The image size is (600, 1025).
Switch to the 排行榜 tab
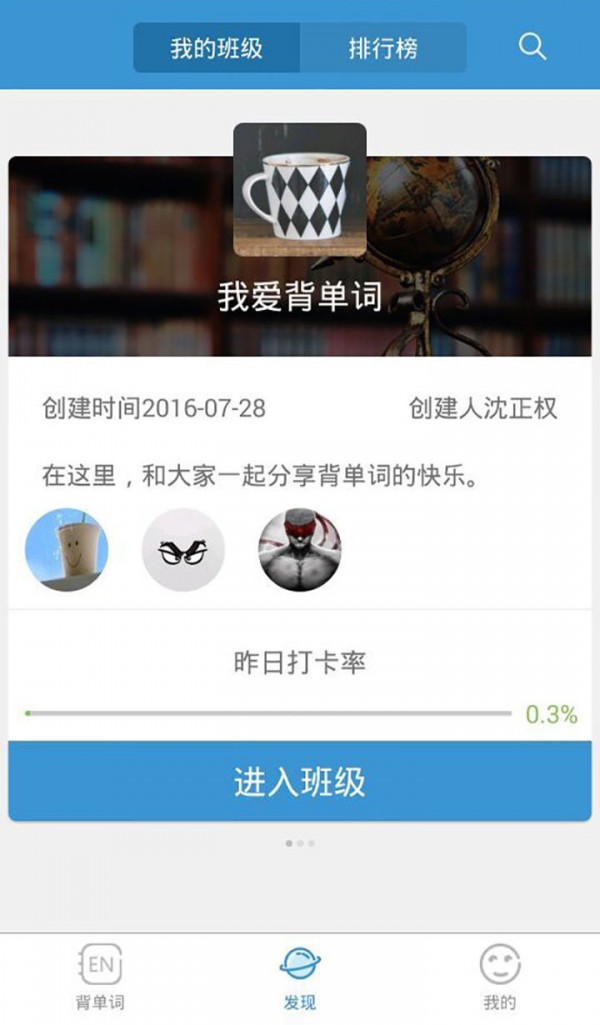point(383,48)
